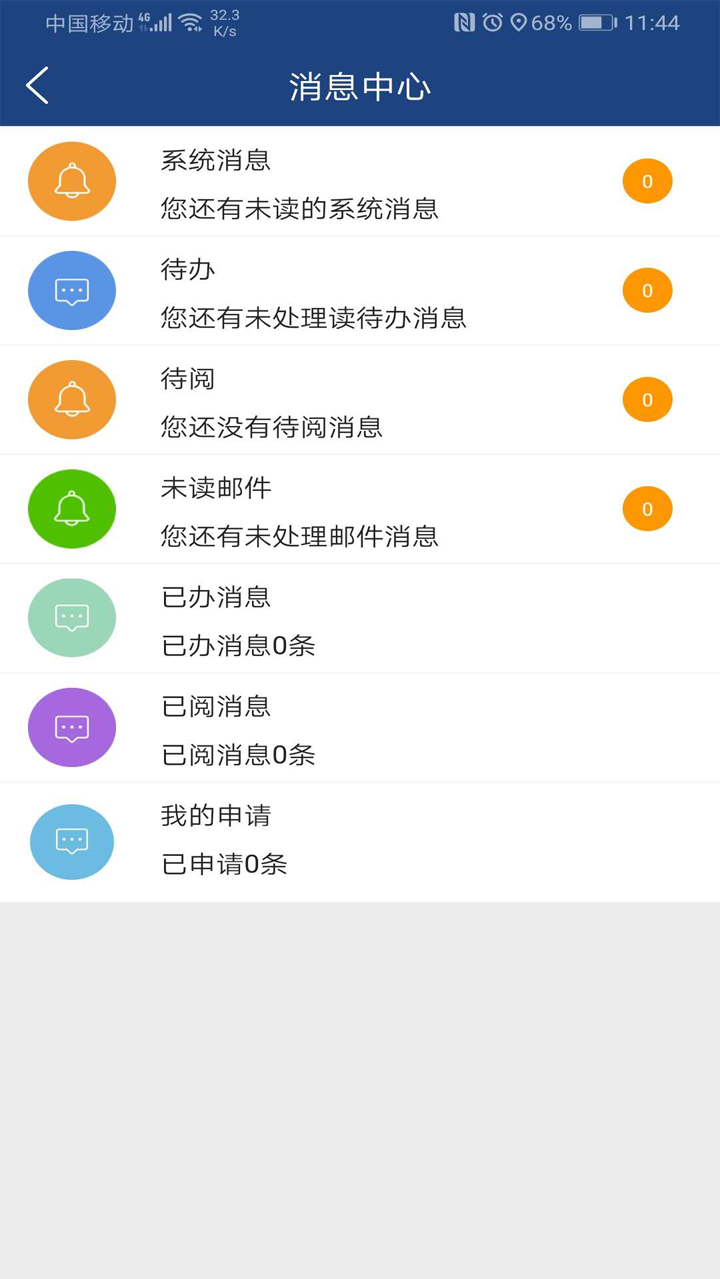Viewport: 720px width, 1279px height.
Task: Tap the alarm clock icon in status bar
Action: tap(491, 21)
